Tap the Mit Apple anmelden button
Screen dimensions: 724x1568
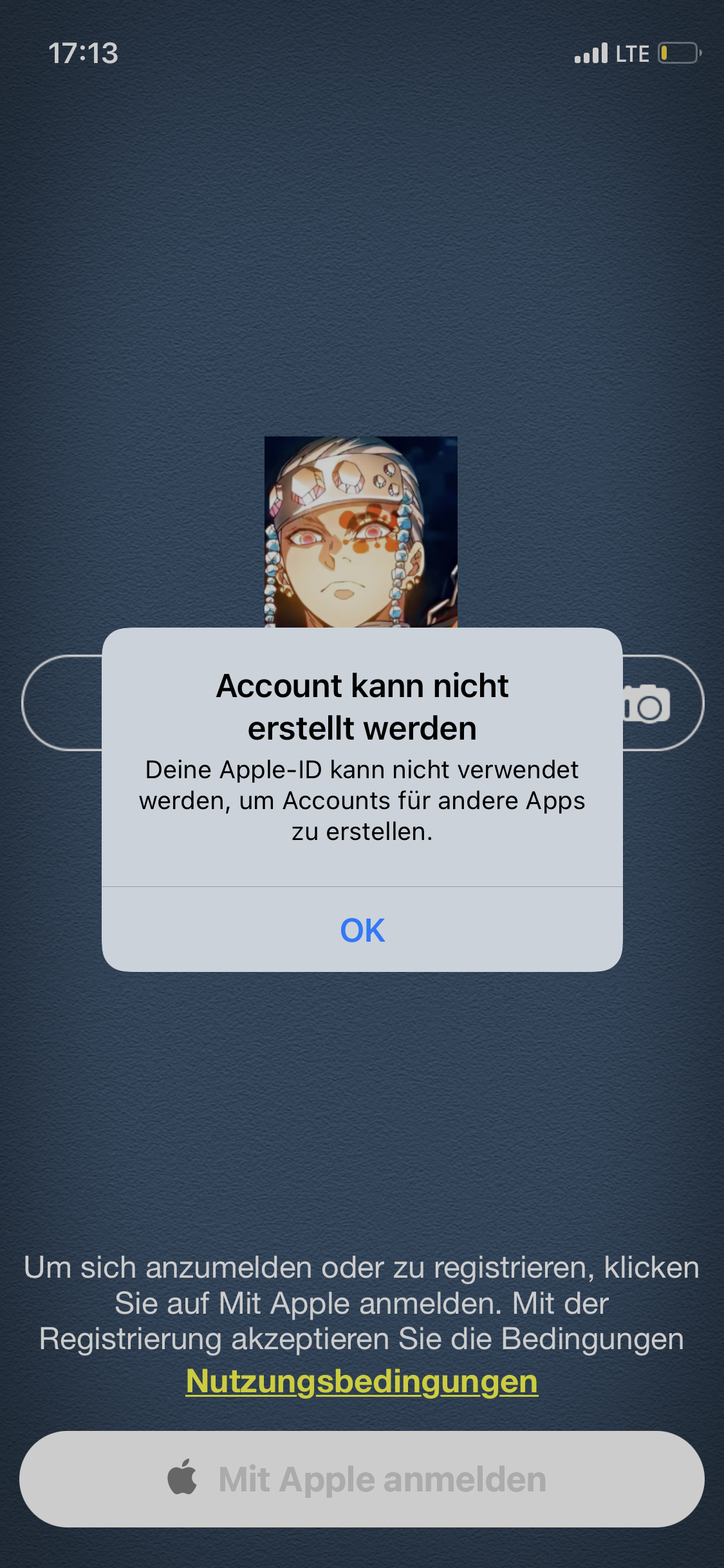362,1479
